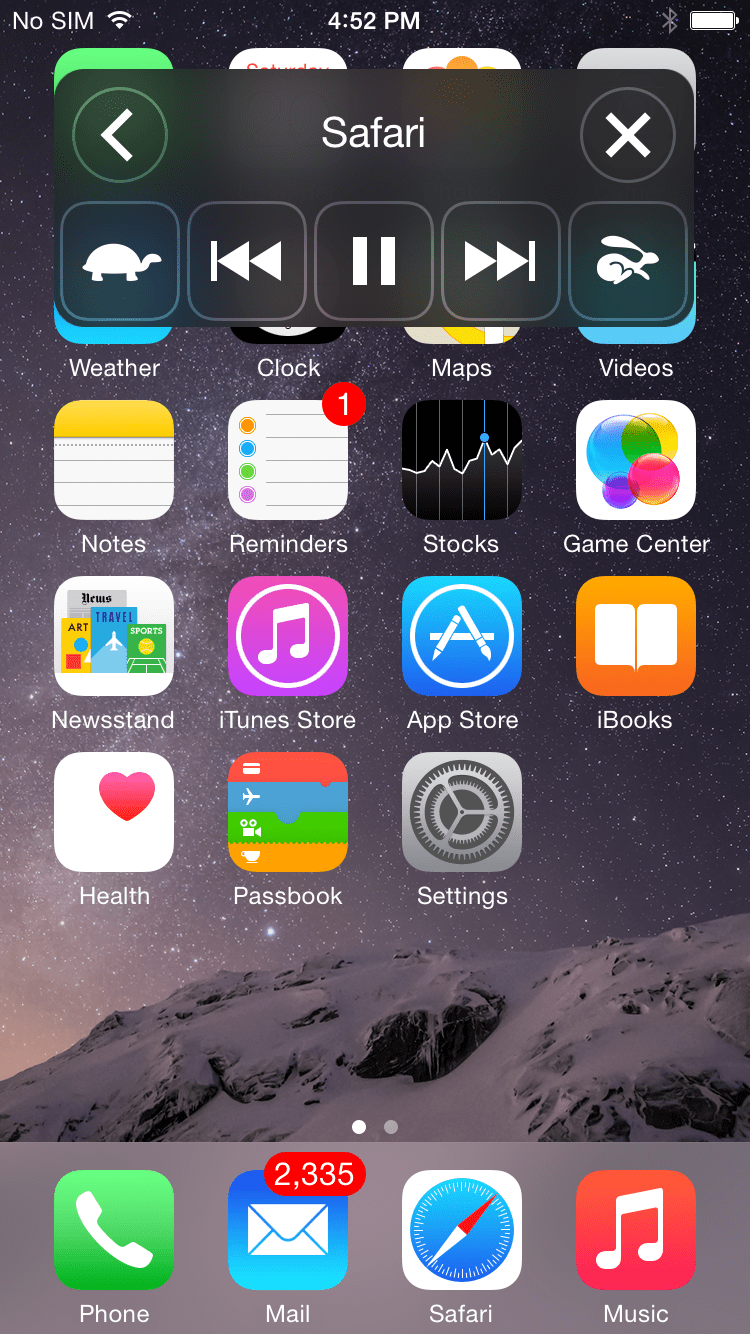Viewport: 750px width, 1334px height.
Task: Pause playback in the Safari overlay
Action: click(x=373, y=262)
